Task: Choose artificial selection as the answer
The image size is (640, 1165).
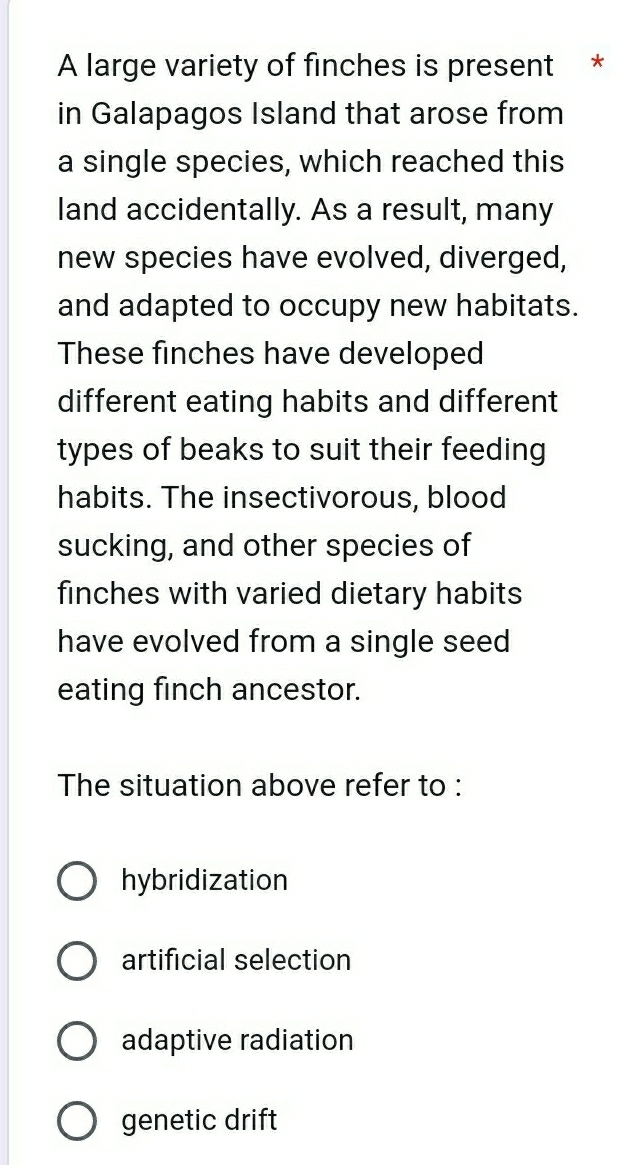Action: pos(77,961)
